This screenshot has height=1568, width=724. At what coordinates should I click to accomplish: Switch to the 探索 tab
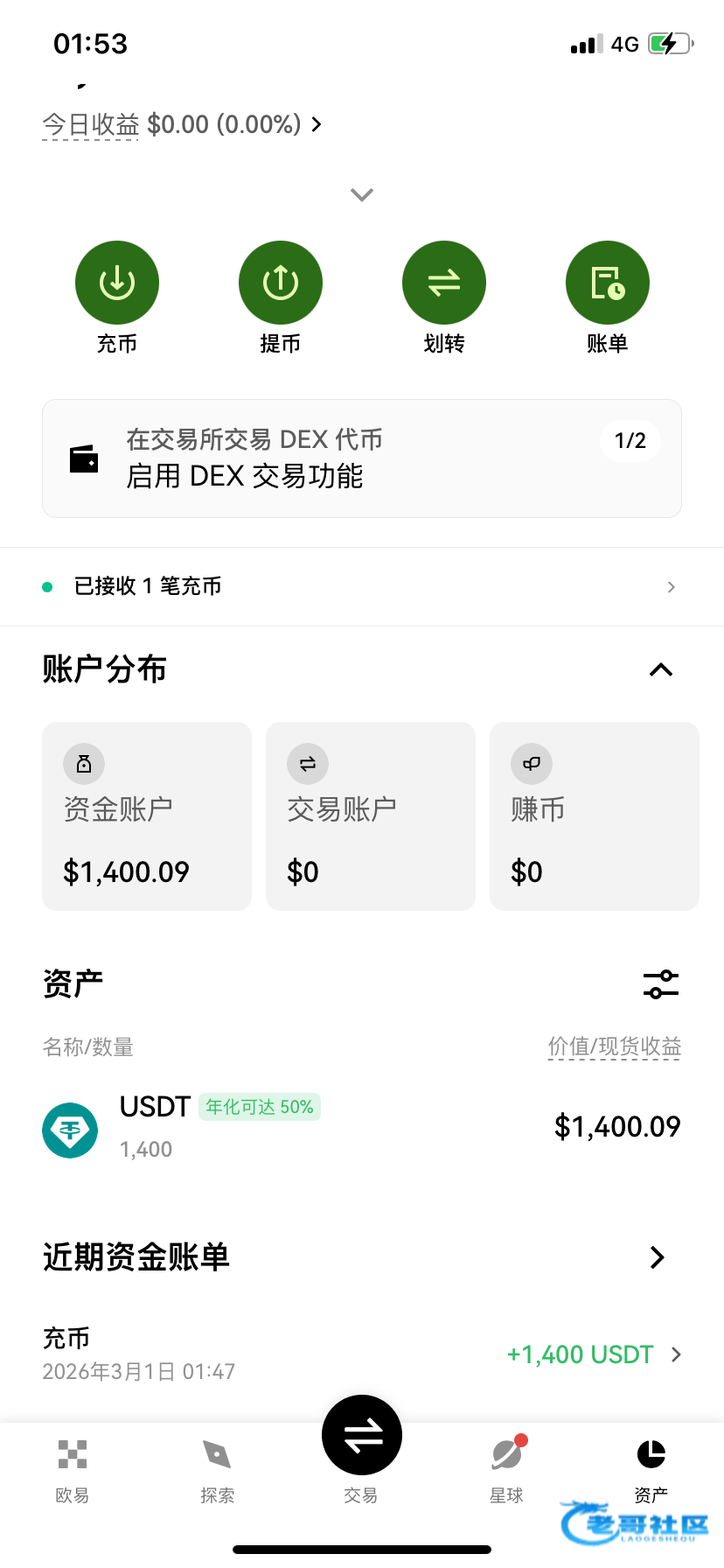click(x=217, y=1470)
